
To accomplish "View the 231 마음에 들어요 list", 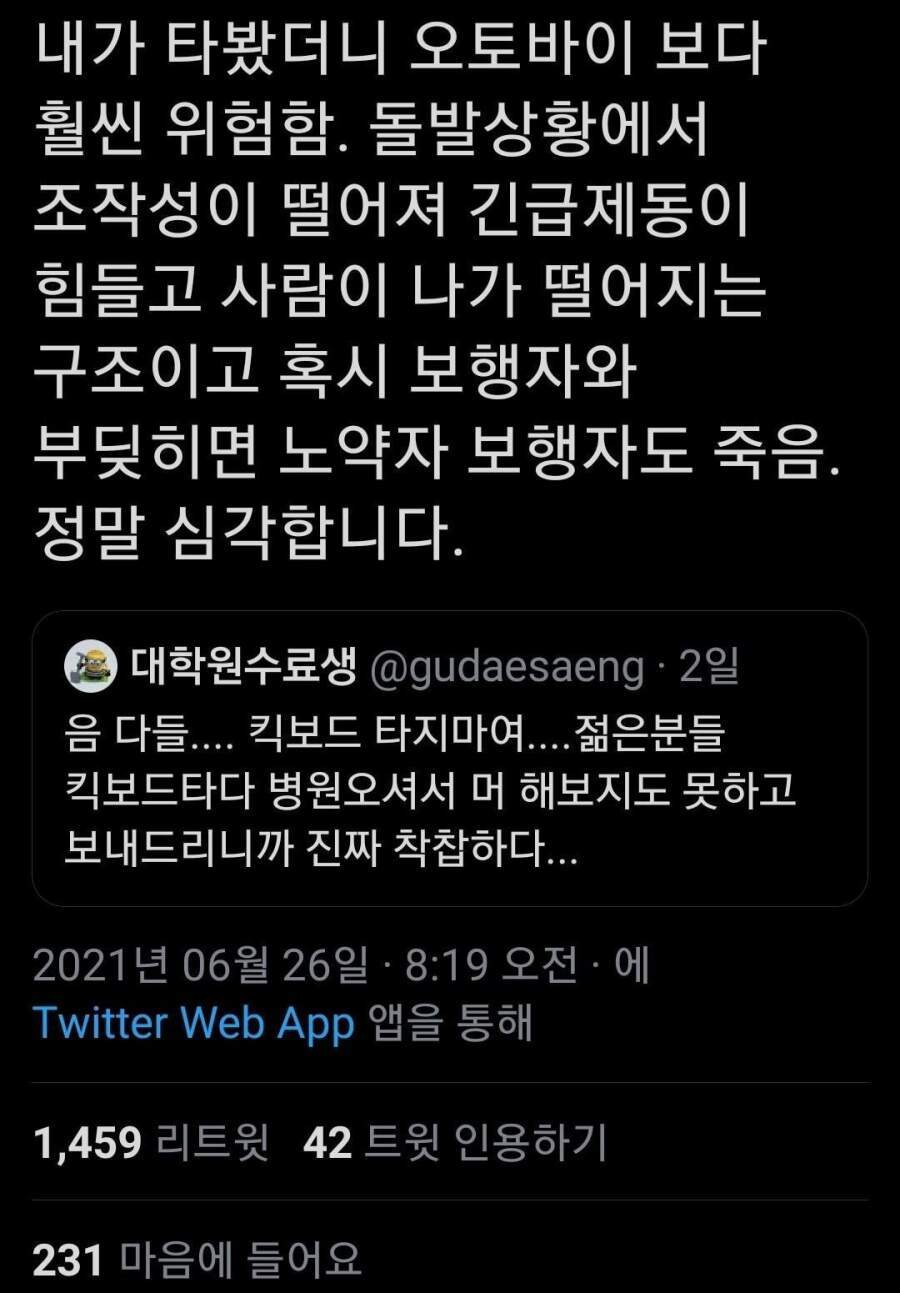I will (x=197, y=1260).
